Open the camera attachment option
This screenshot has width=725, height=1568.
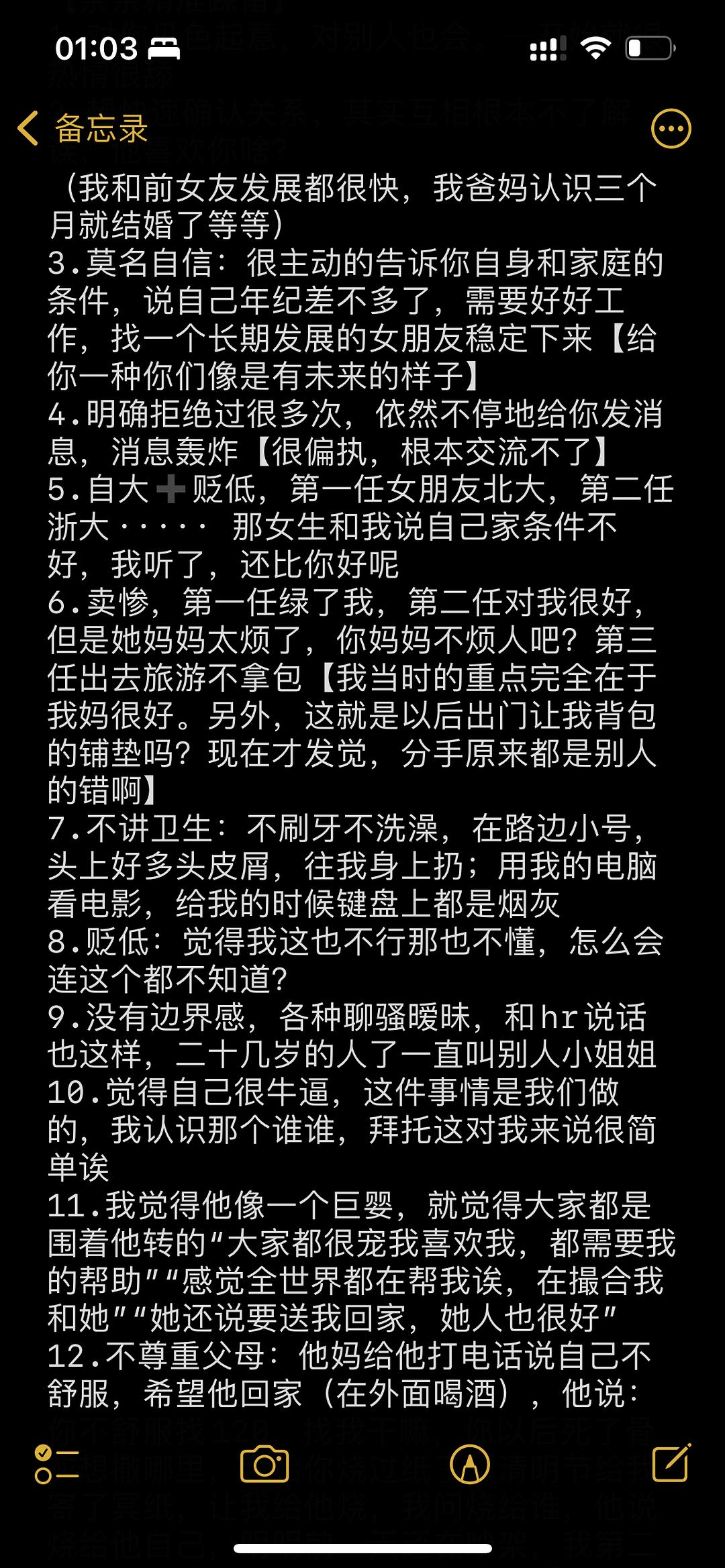264,1464
